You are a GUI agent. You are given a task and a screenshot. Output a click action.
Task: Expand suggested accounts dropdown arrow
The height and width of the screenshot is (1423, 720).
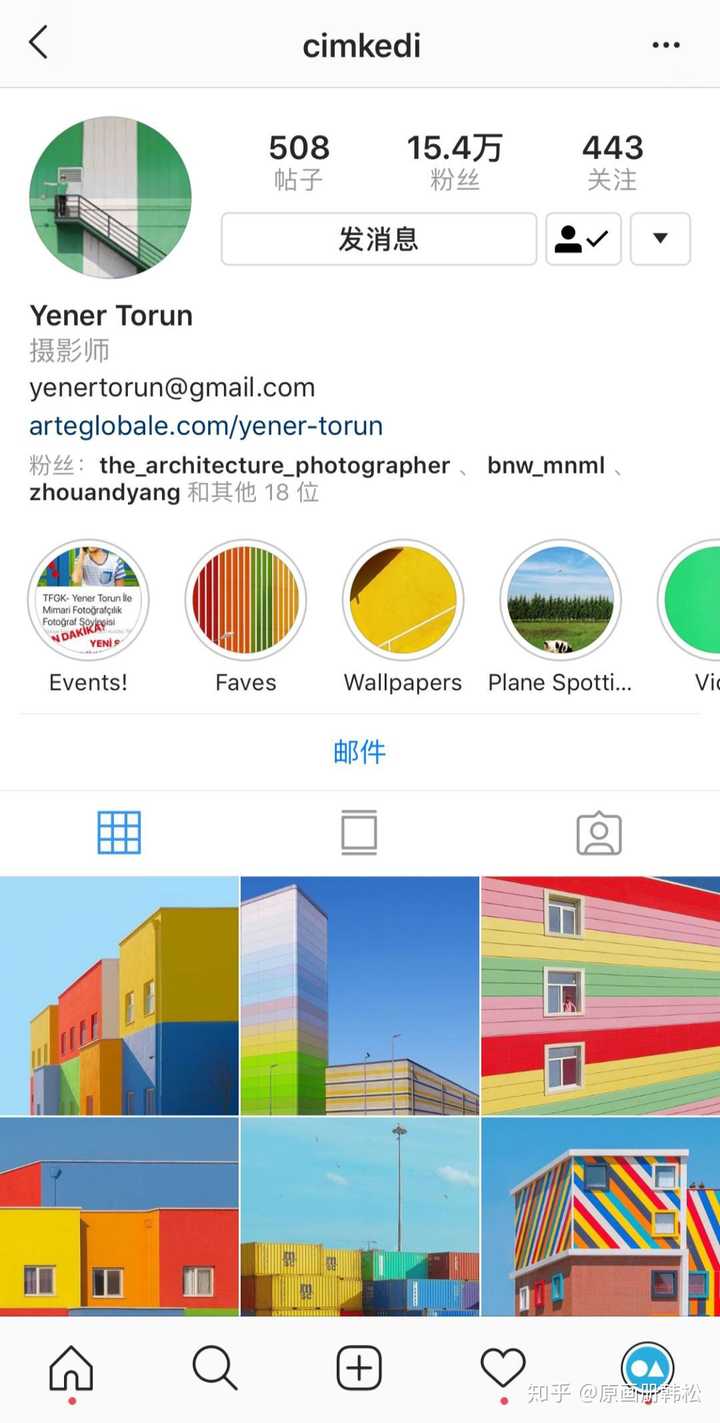click(x=660, y=239)
